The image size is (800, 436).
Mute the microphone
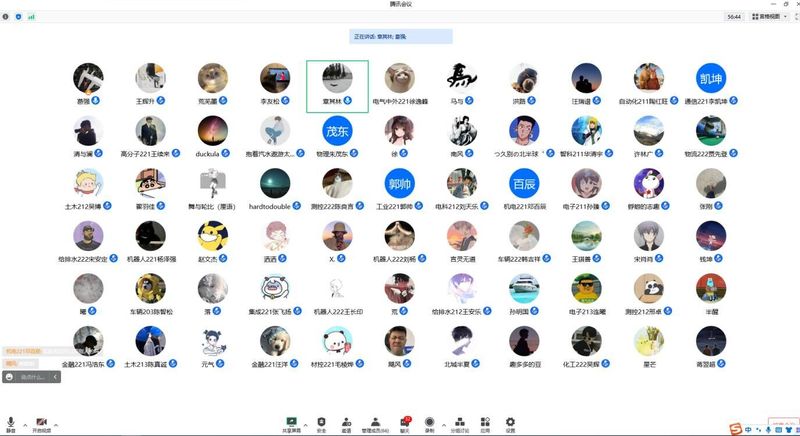(x=10, y=422)
